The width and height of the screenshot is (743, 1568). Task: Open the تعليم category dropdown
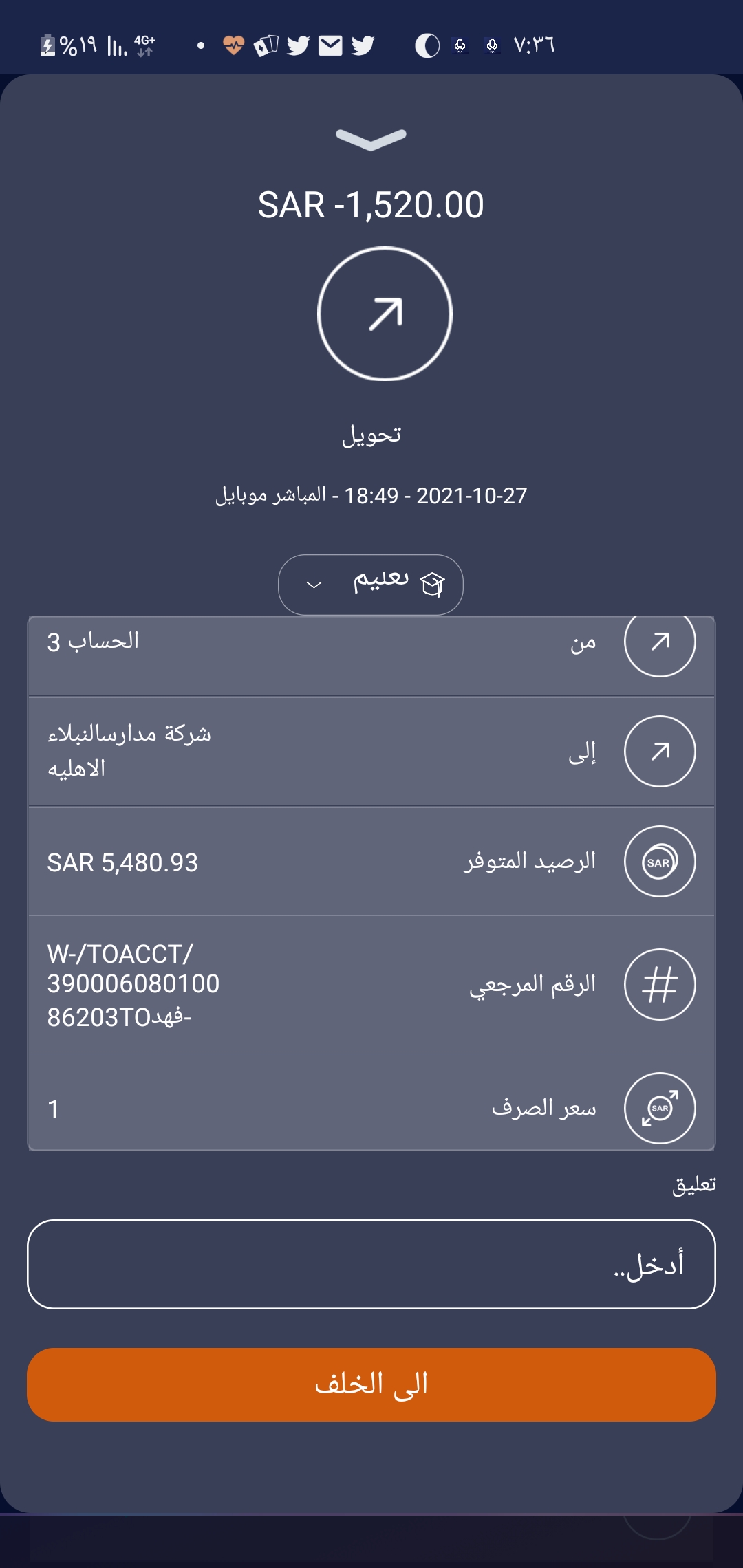click(371, 585)
